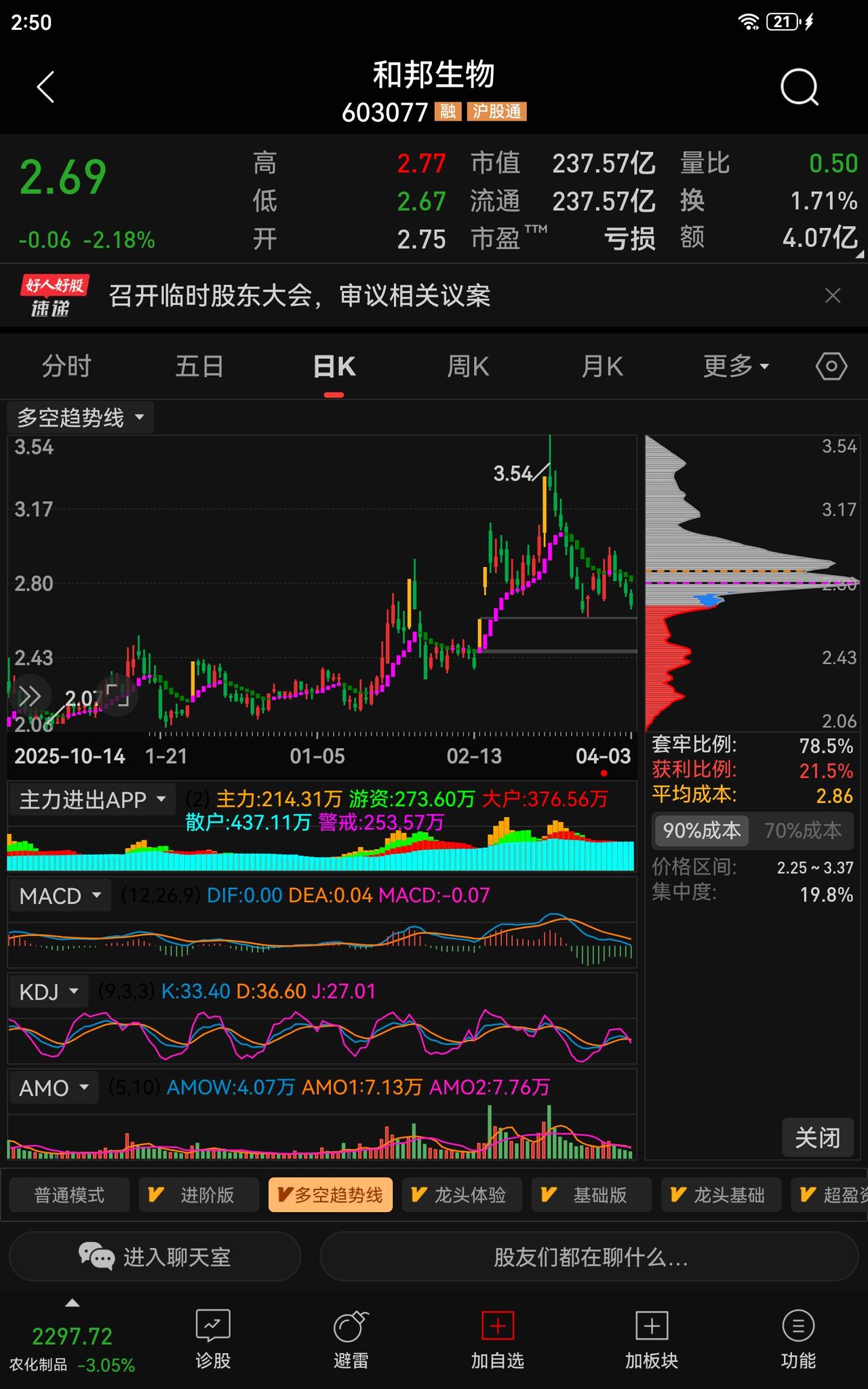The image size is (868, 1389).
Task: Add stock to watchlist via 加自选
Action: point(497,1339)
